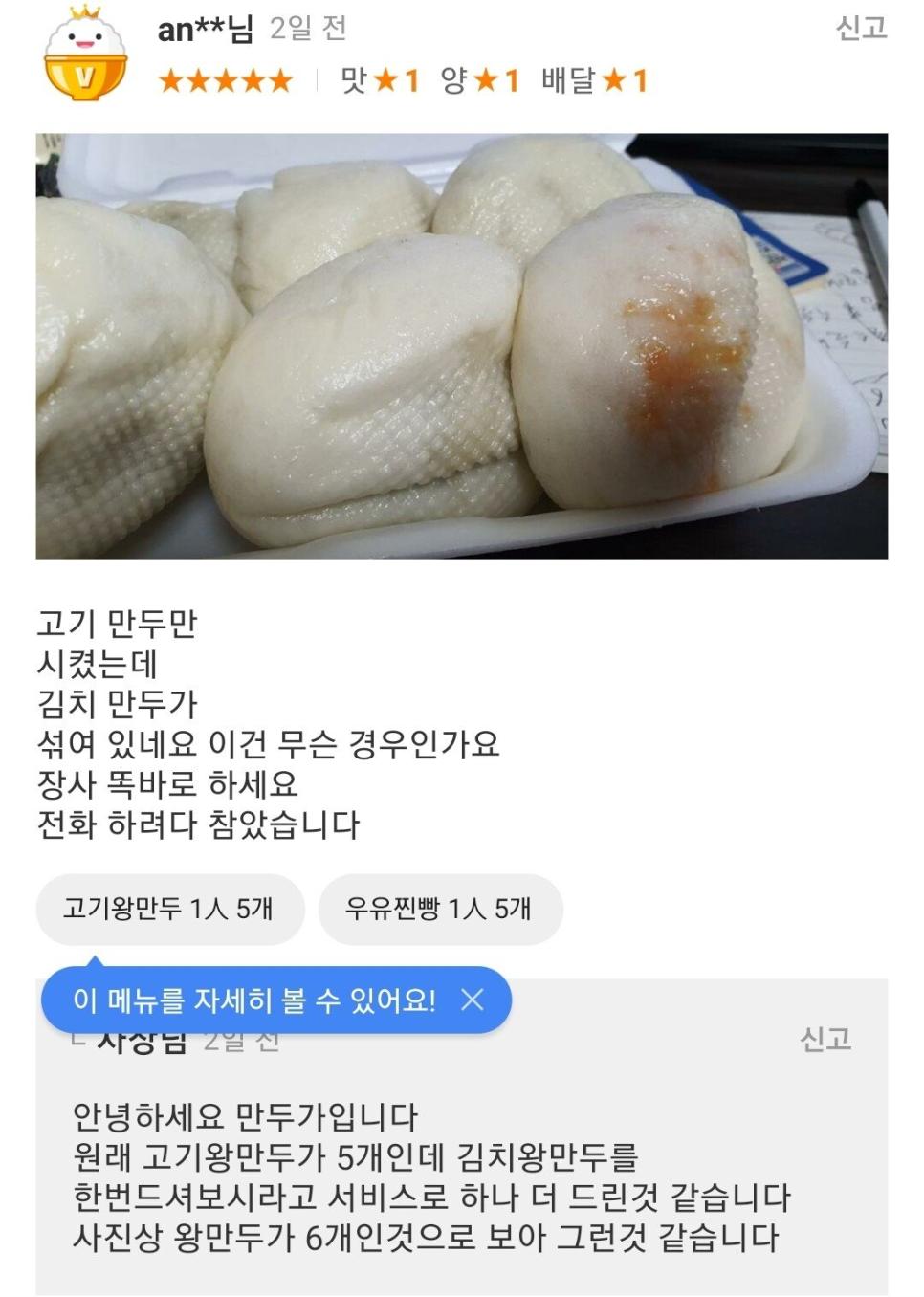The width and height of the screenshot is (924, 1297).
Task: Report the owner's reply
Action: 825,1039
